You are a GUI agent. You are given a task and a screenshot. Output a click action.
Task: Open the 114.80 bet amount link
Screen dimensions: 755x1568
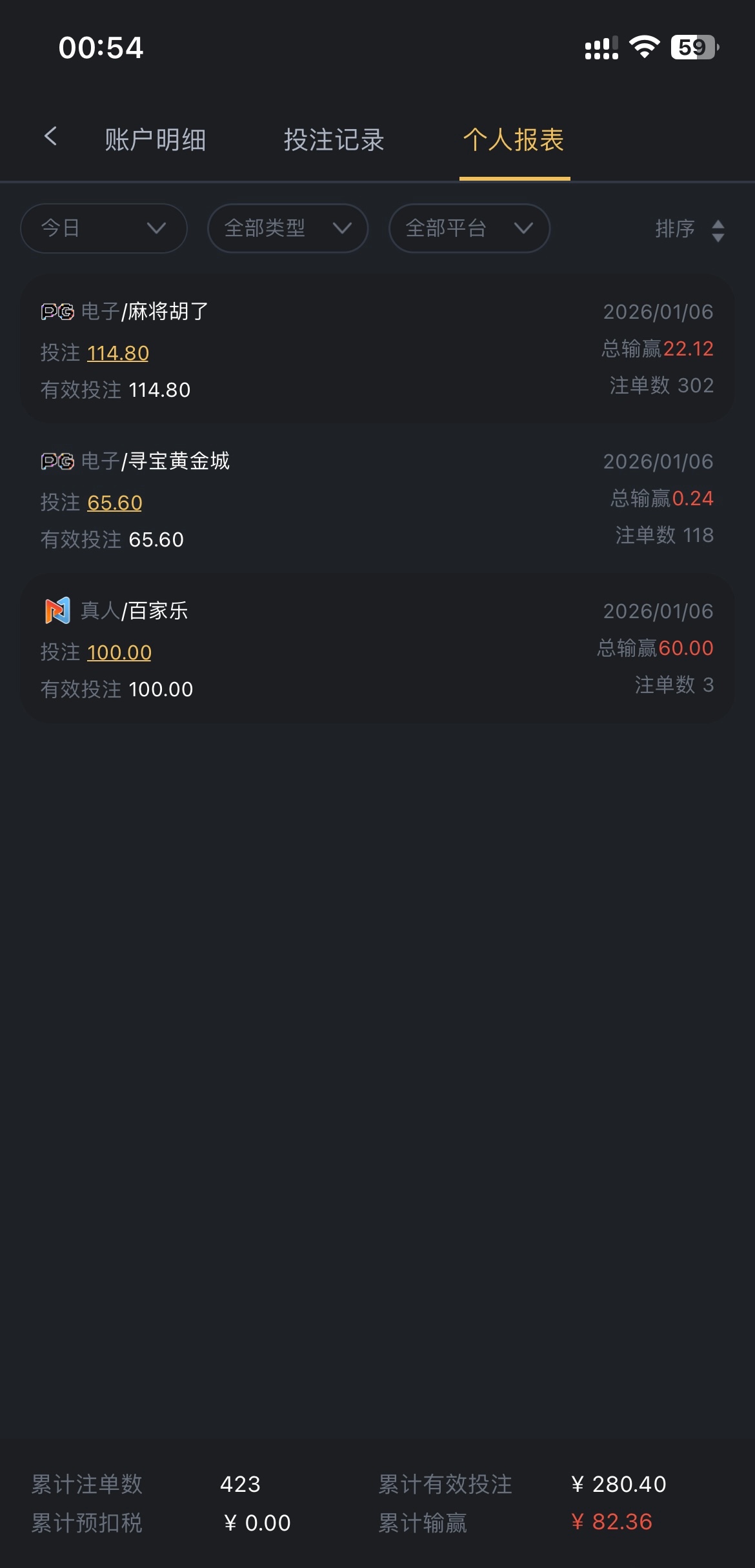pos(118,353)
